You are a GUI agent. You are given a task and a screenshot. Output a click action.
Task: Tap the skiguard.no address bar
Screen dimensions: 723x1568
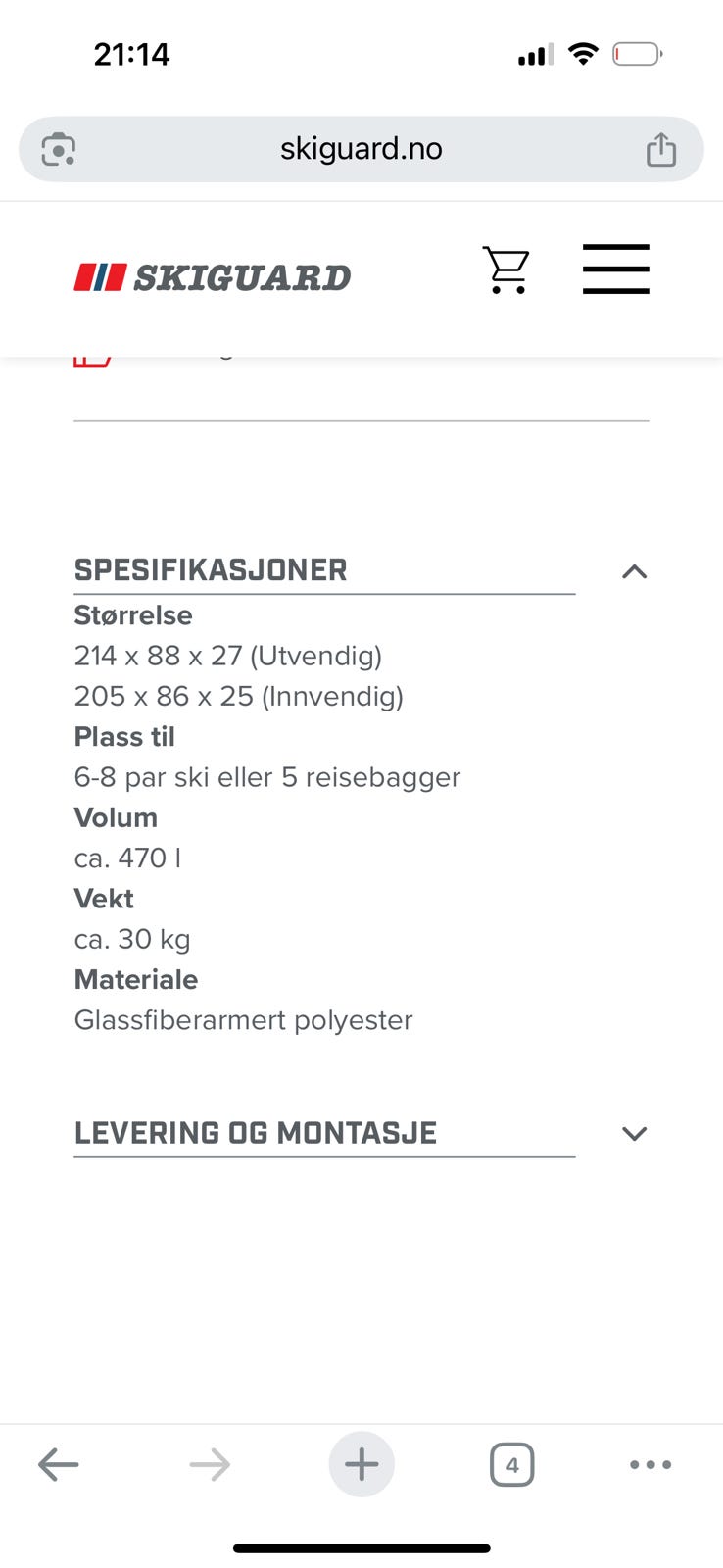361,149
